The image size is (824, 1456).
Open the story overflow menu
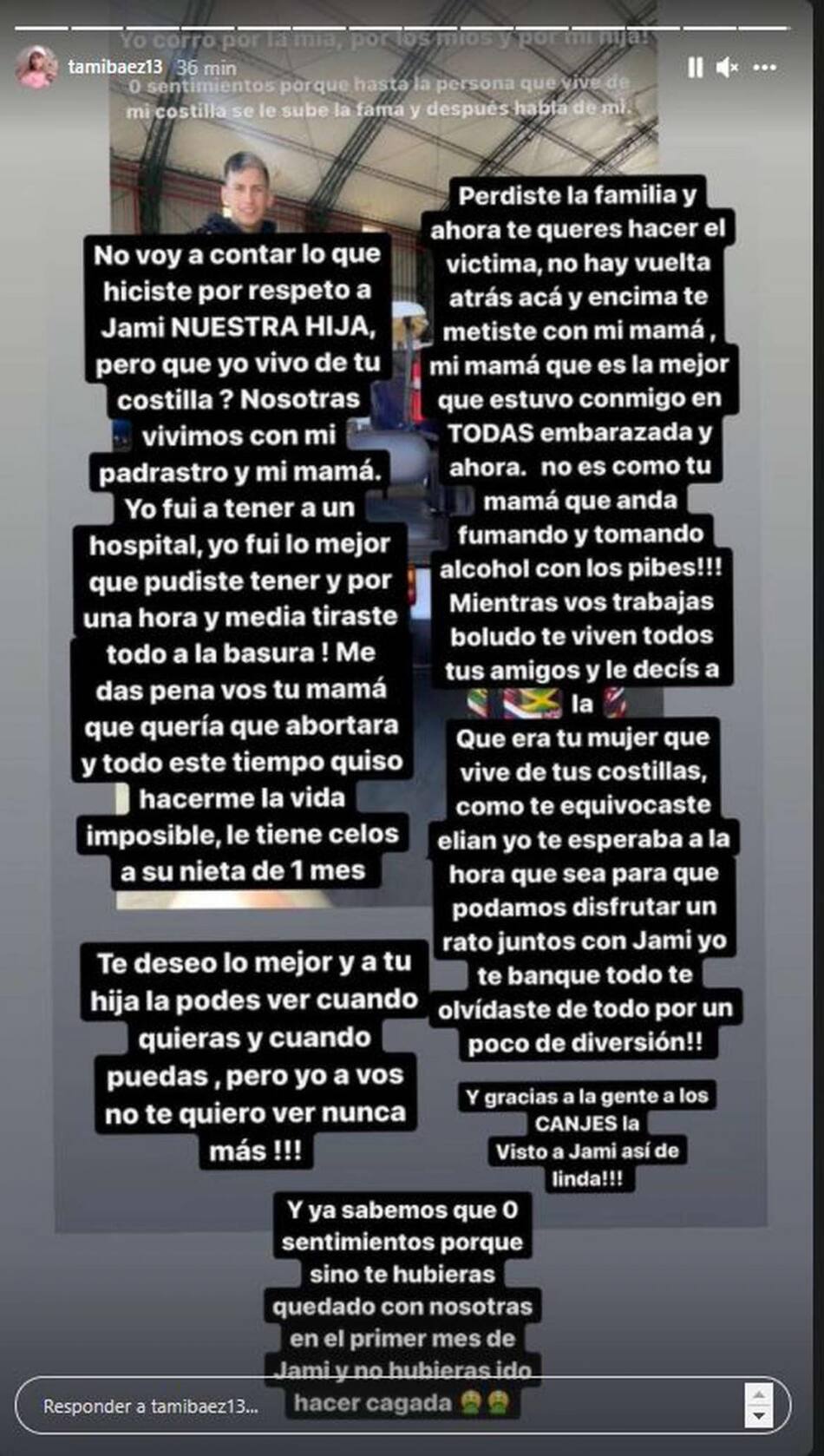764,68
